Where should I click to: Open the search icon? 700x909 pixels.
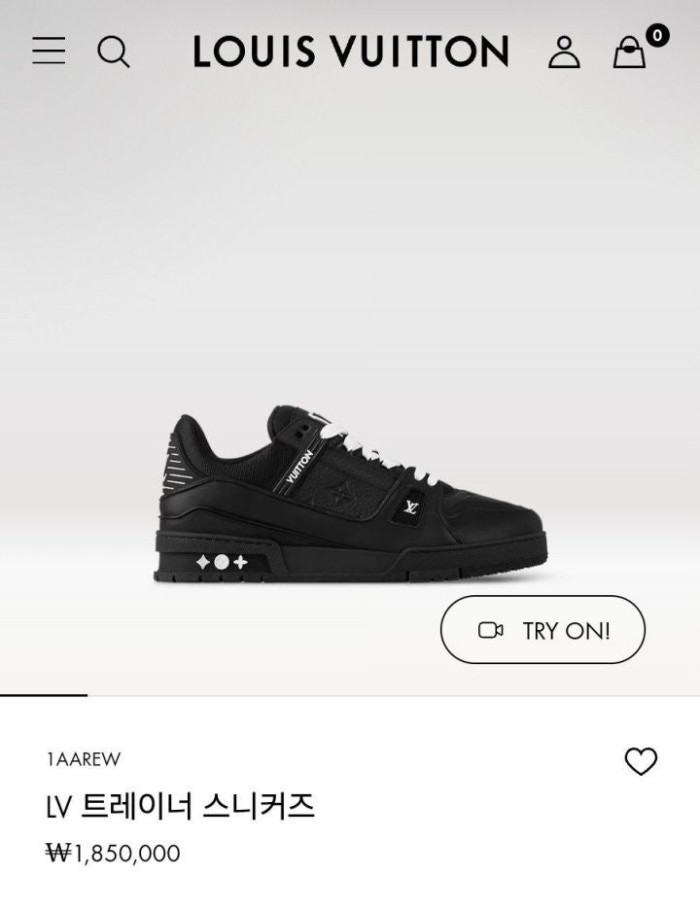coord(113,51)
